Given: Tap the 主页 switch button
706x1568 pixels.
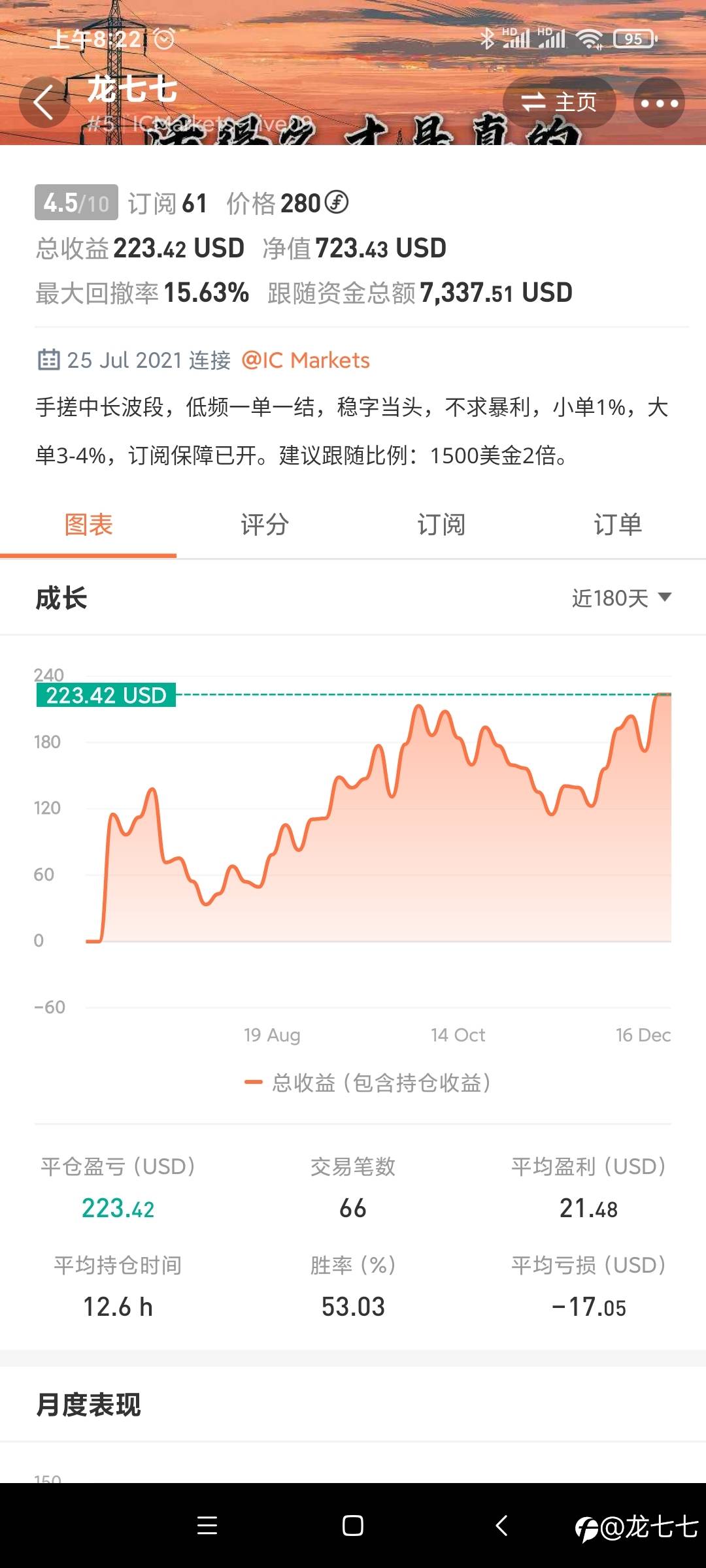Looking at the screenshot, I should (x=560, y=102).
